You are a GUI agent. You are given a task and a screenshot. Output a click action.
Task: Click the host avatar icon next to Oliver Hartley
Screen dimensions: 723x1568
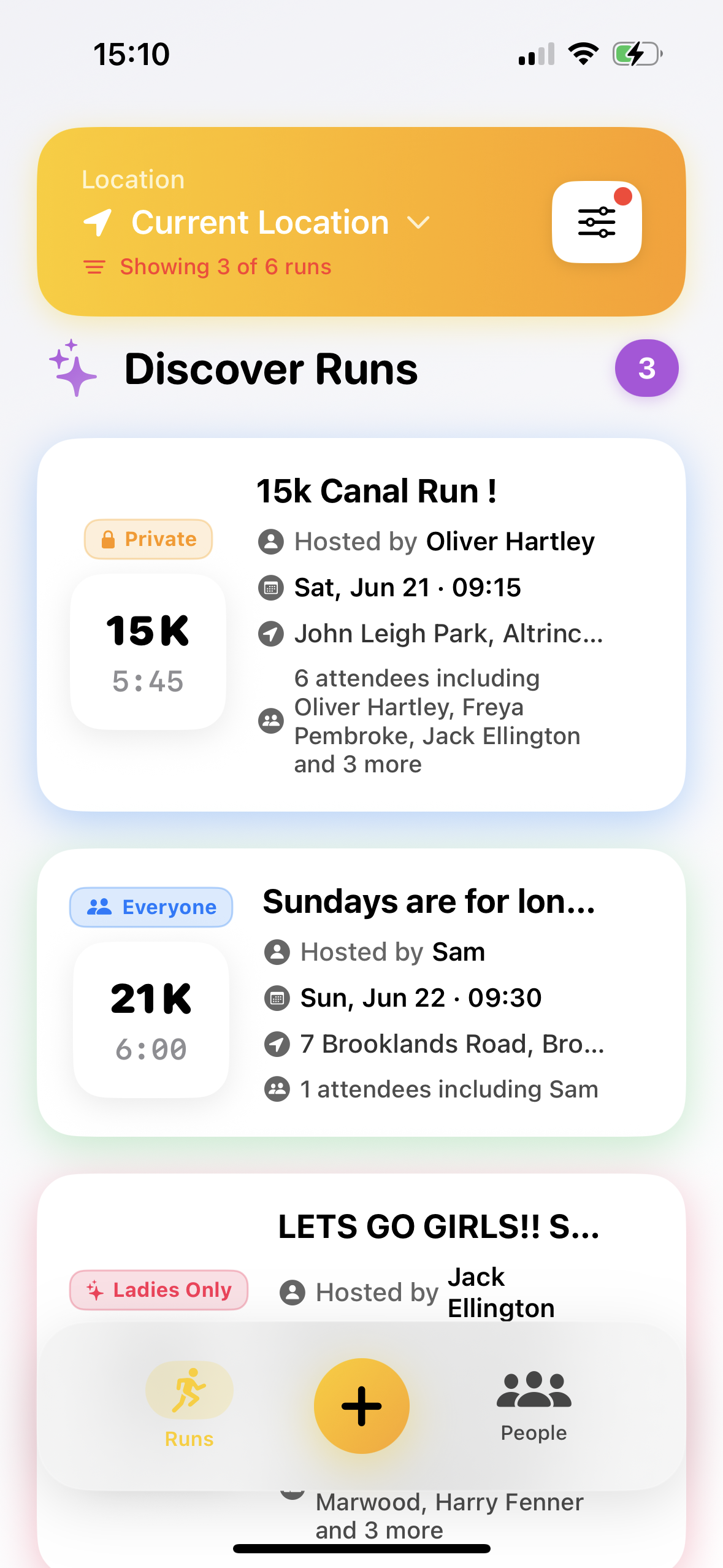(x=270, y=542)
